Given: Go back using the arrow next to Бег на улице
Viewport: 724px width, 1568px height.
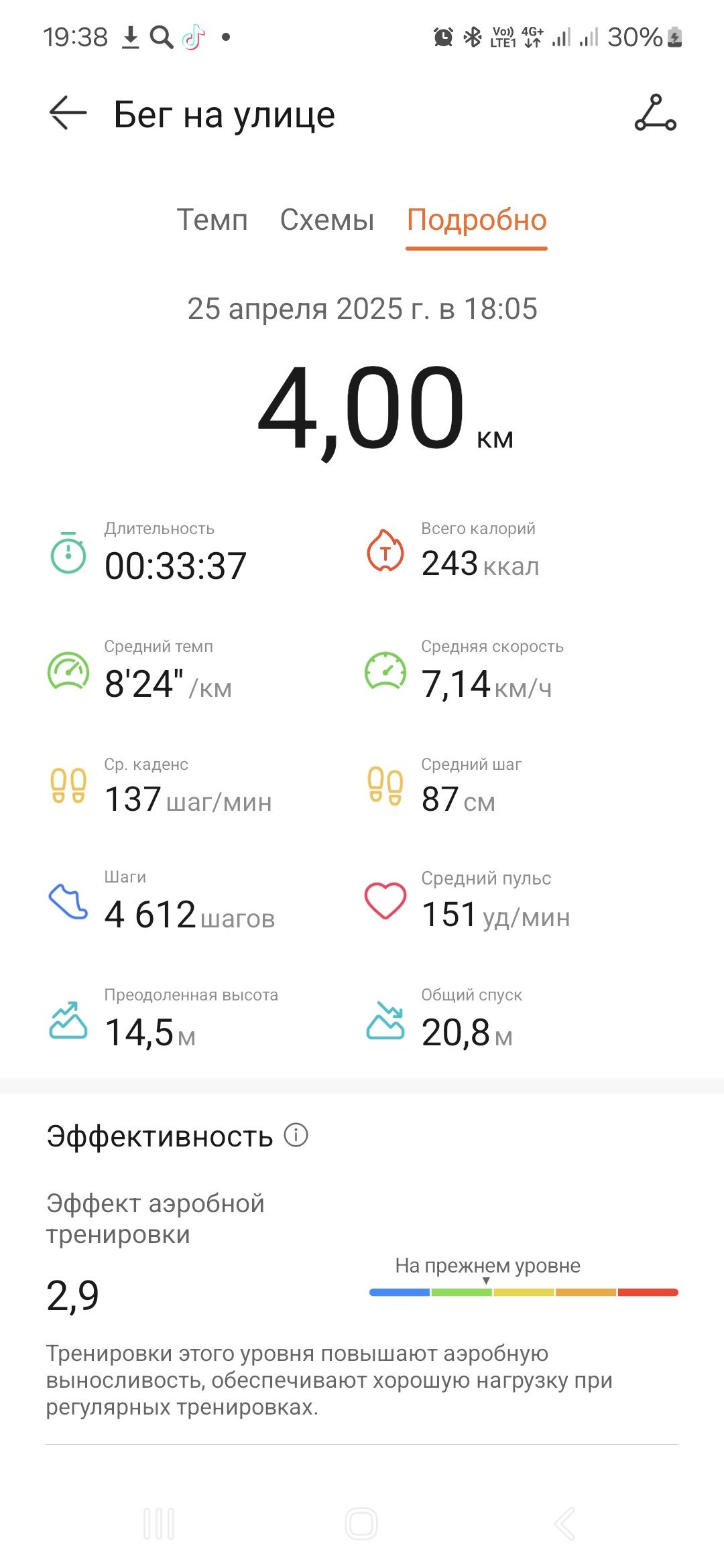Looking at the screenshot, I should [68, 113].
